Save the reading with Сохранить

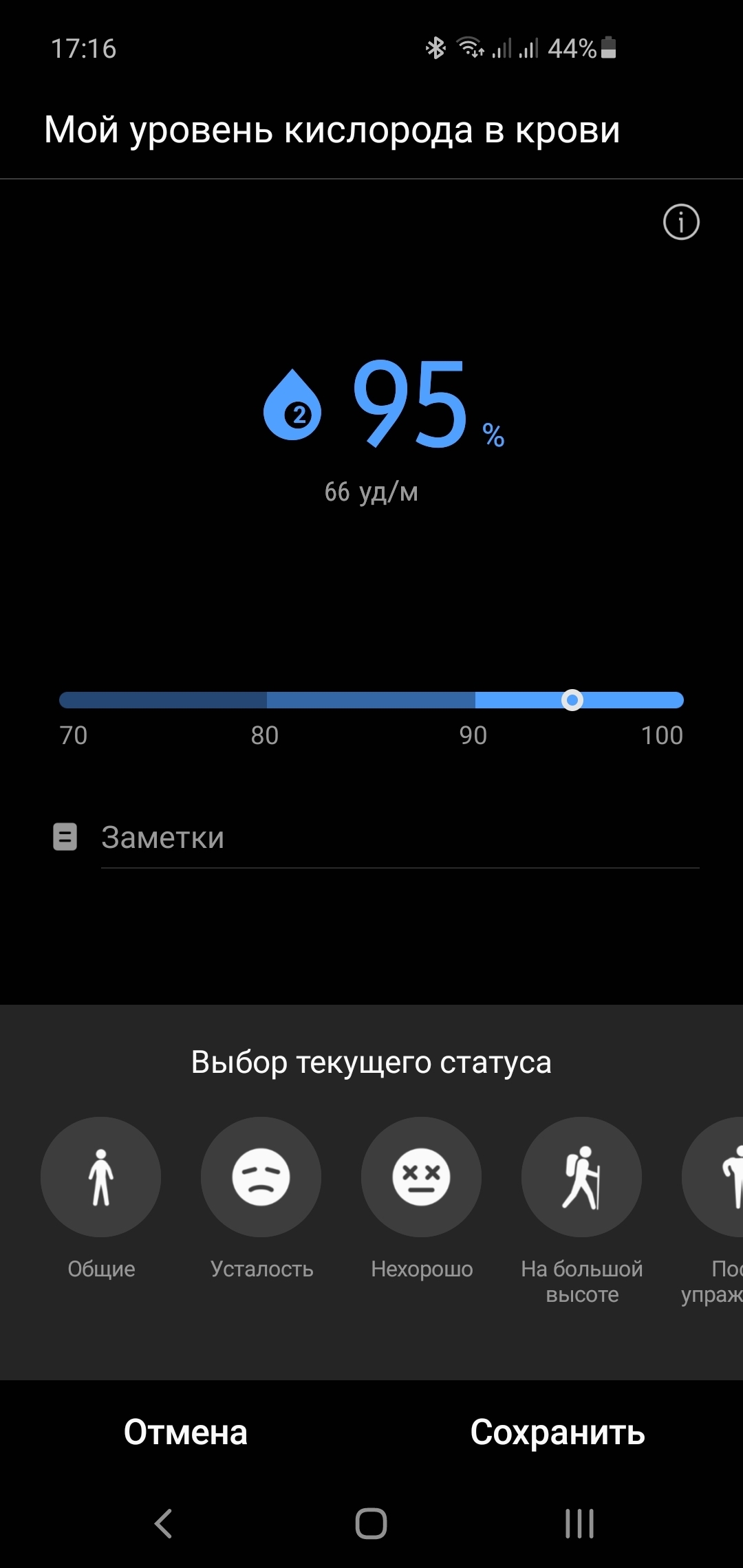click(x=557, y=1433)
